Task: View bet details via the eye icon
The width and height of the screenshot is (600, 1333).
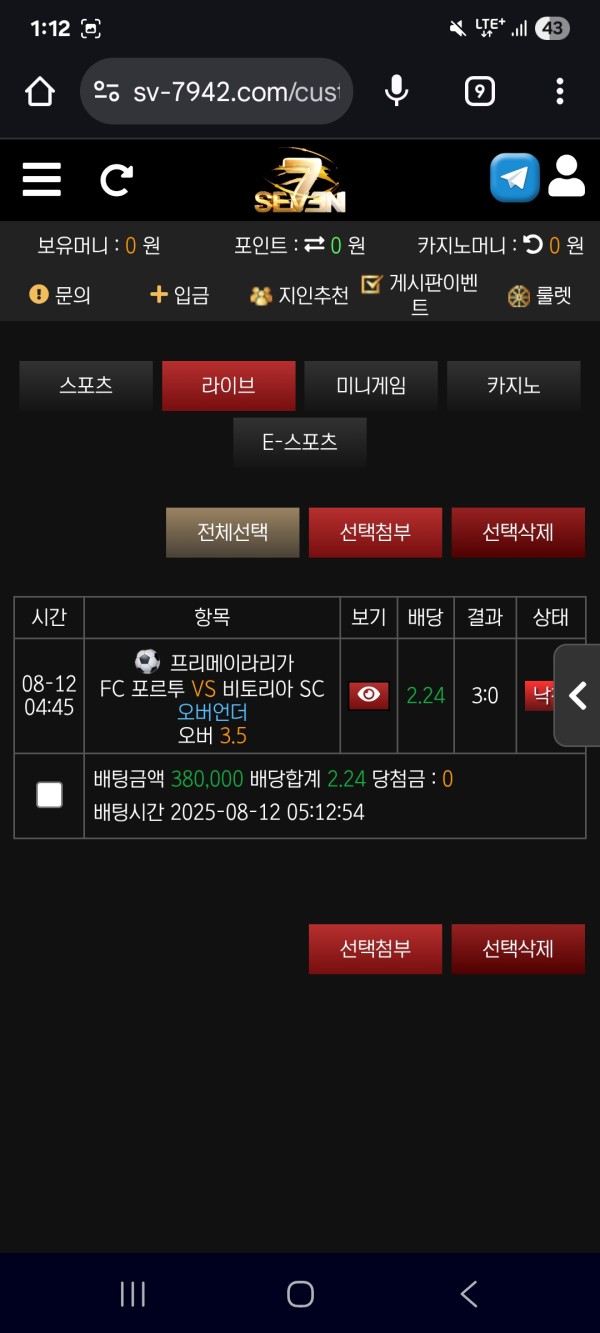Action: pos(369,695)
